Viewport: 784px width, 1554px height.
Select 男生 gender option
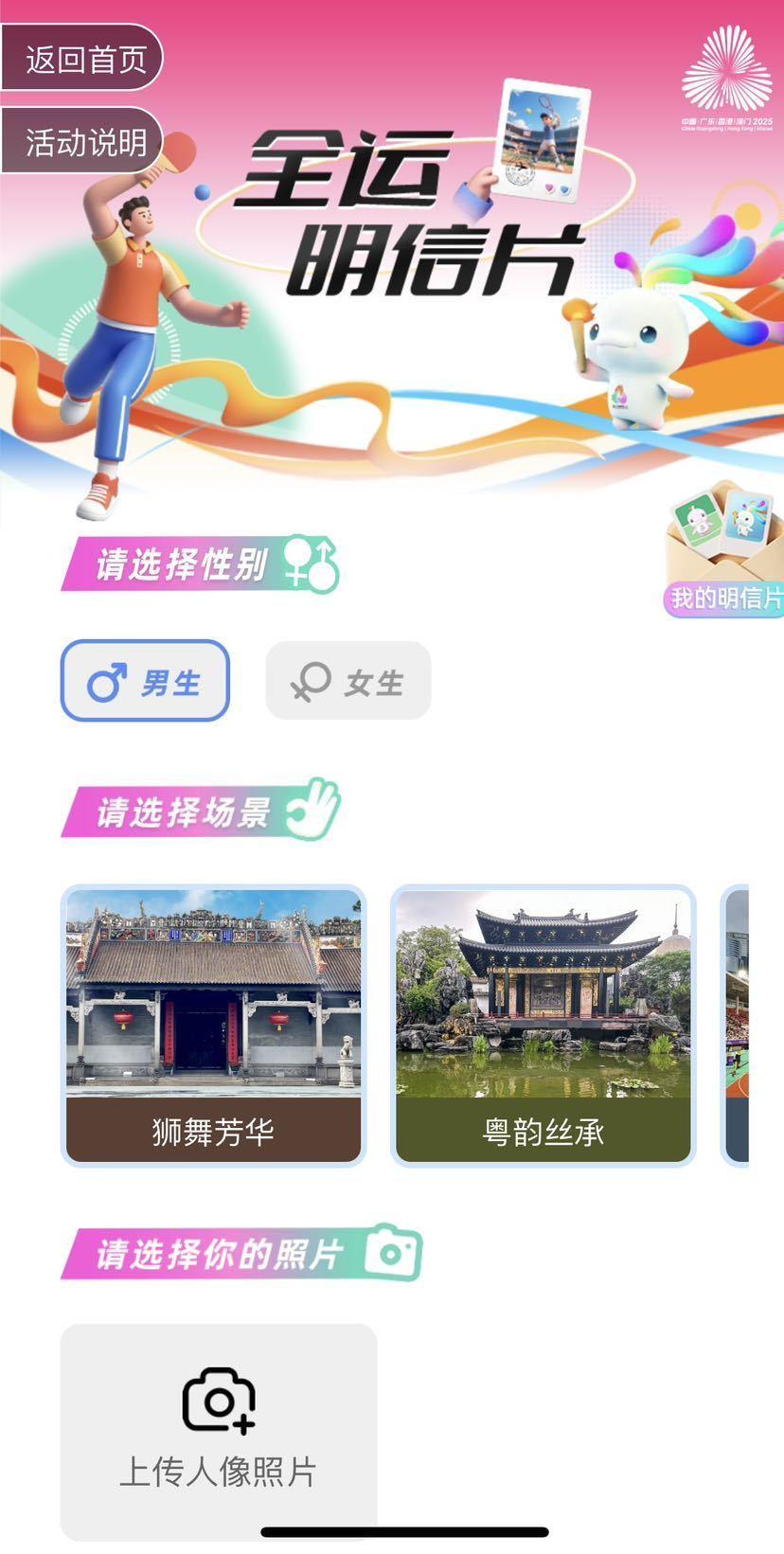(x=145, y=681)
